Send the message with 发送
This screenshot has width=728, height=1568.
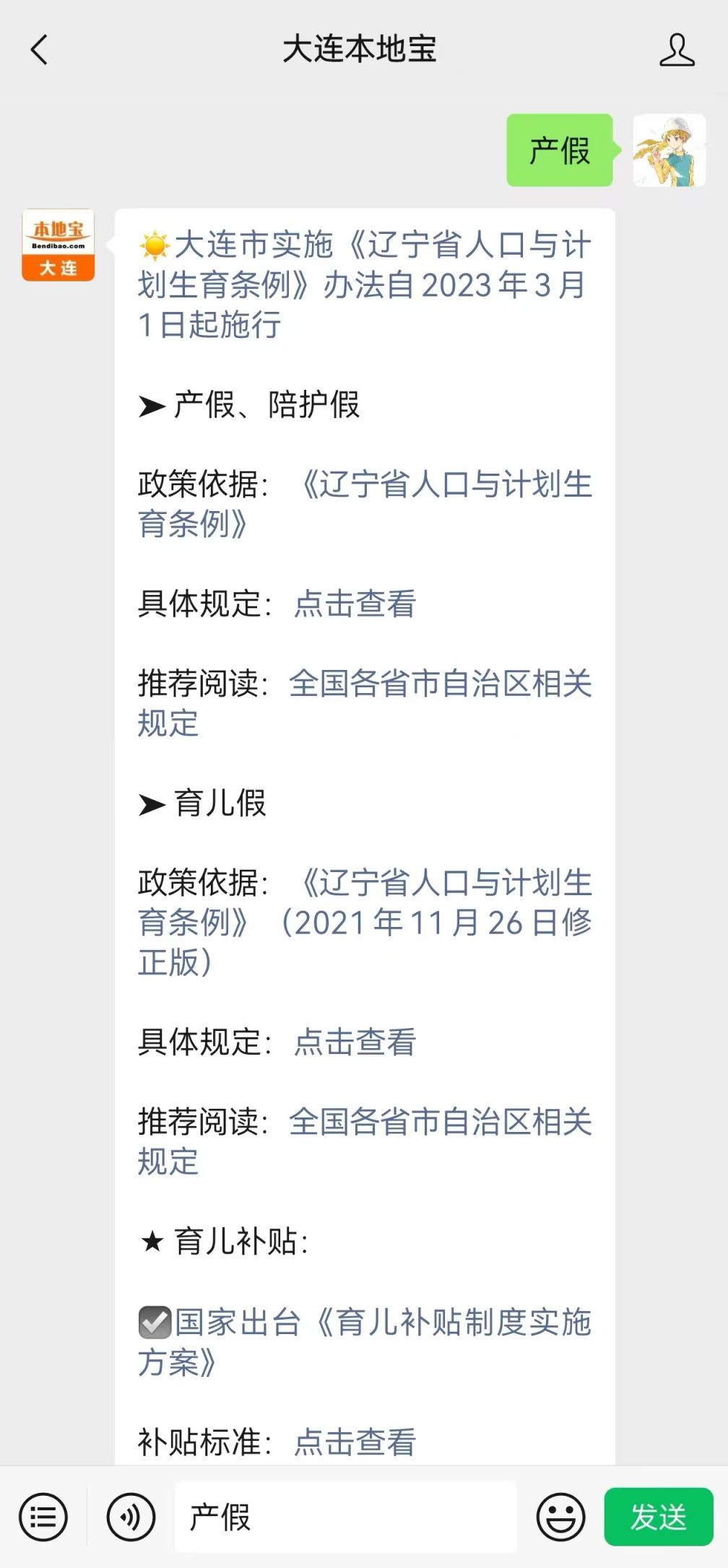point(658,1517)
